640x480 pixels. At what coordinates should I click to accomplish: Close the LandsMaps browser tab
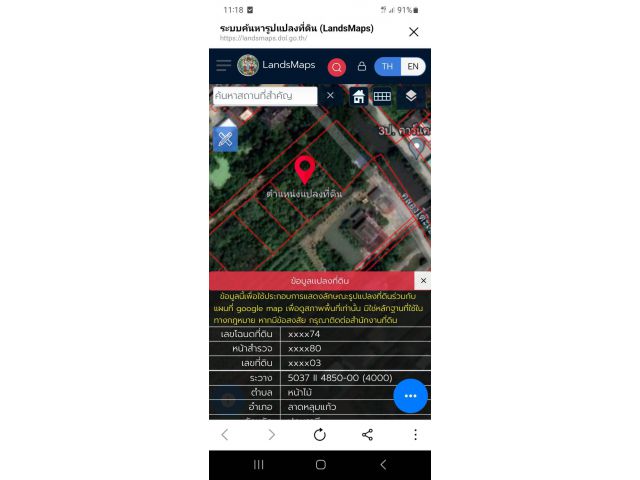[x=413, y=32]
